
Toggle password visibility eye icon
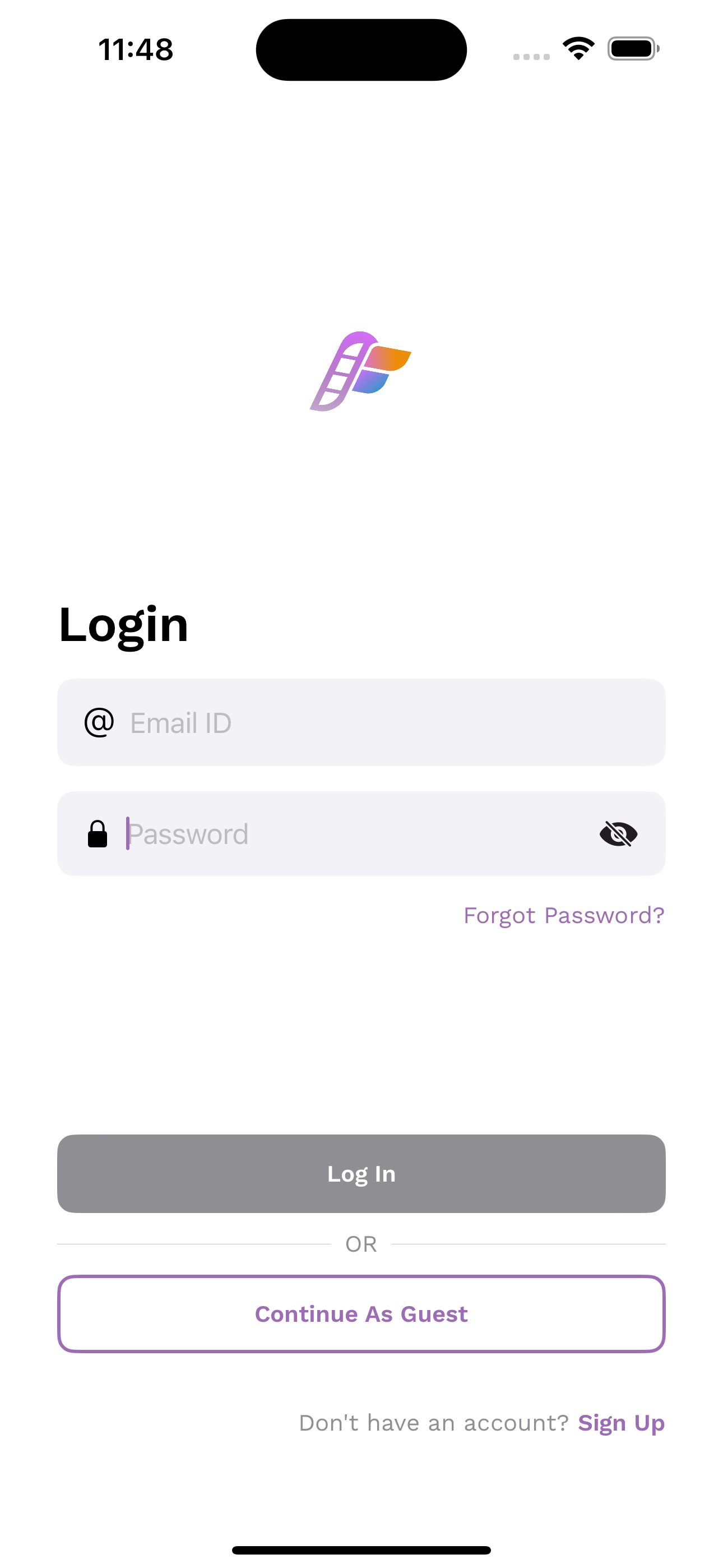618,834
